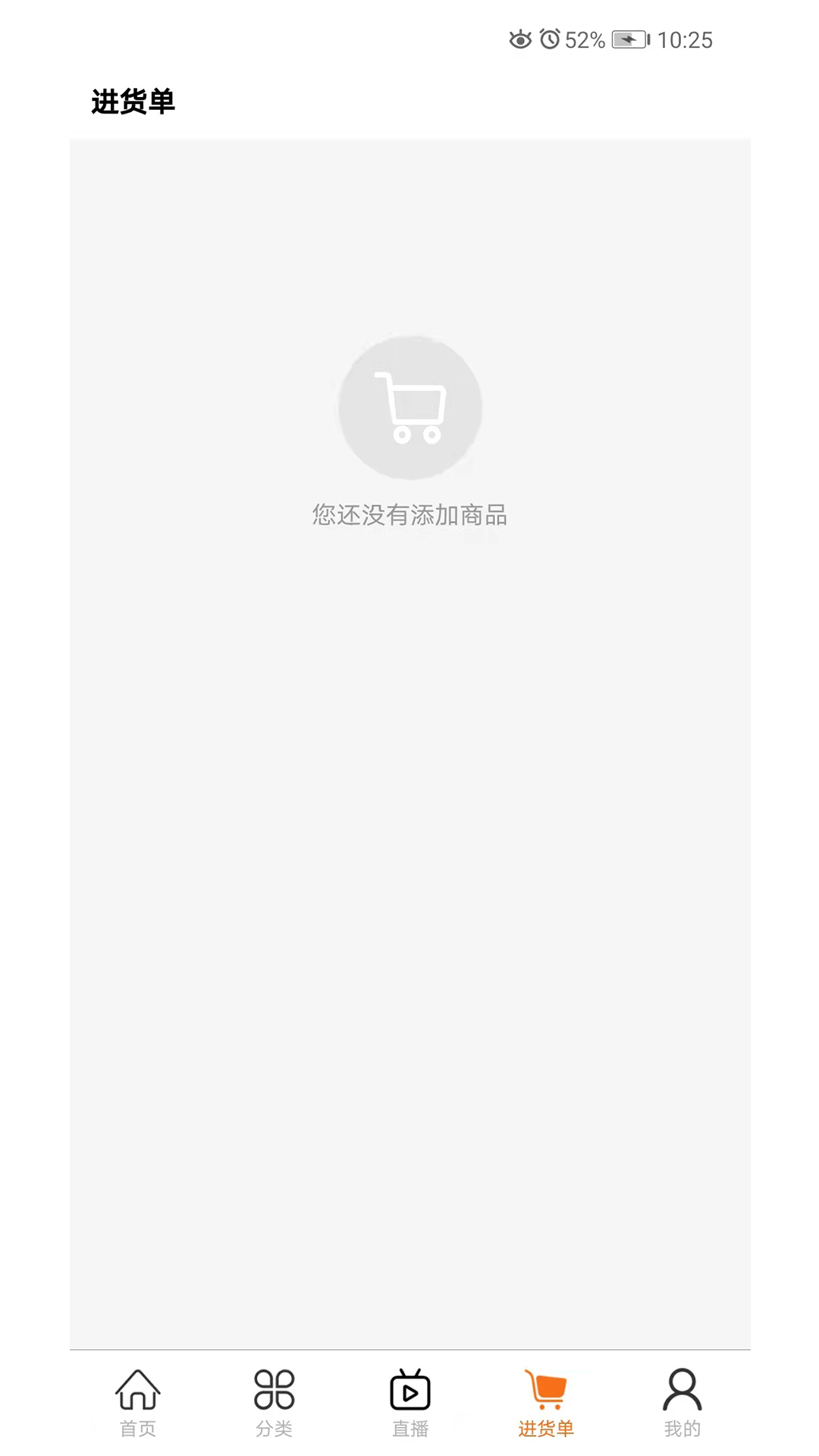
Task: Tap the gray empty content area
Action: [x=409, y=910]
